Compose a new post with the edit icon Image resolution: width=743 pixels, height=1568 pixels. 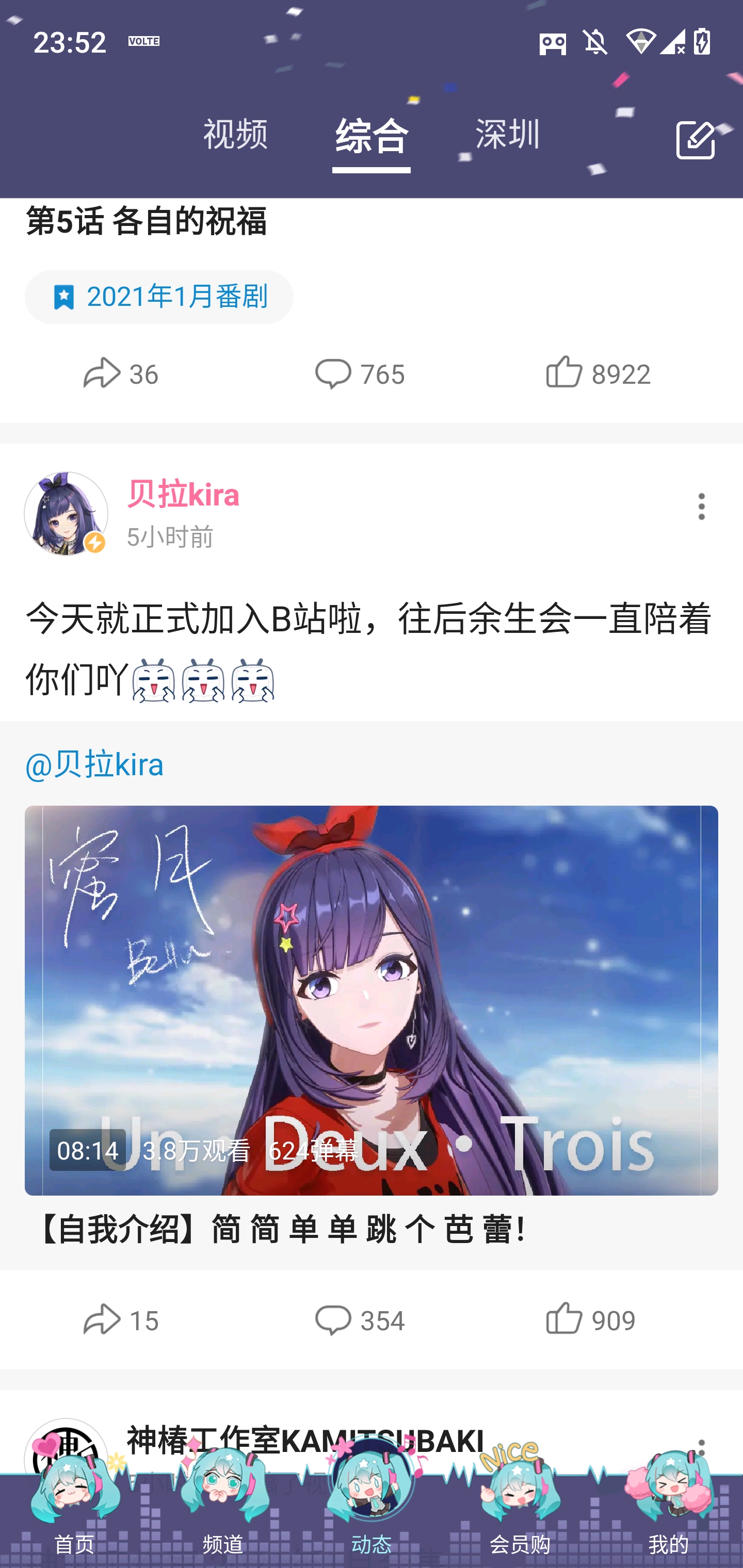tap(695, 140)
